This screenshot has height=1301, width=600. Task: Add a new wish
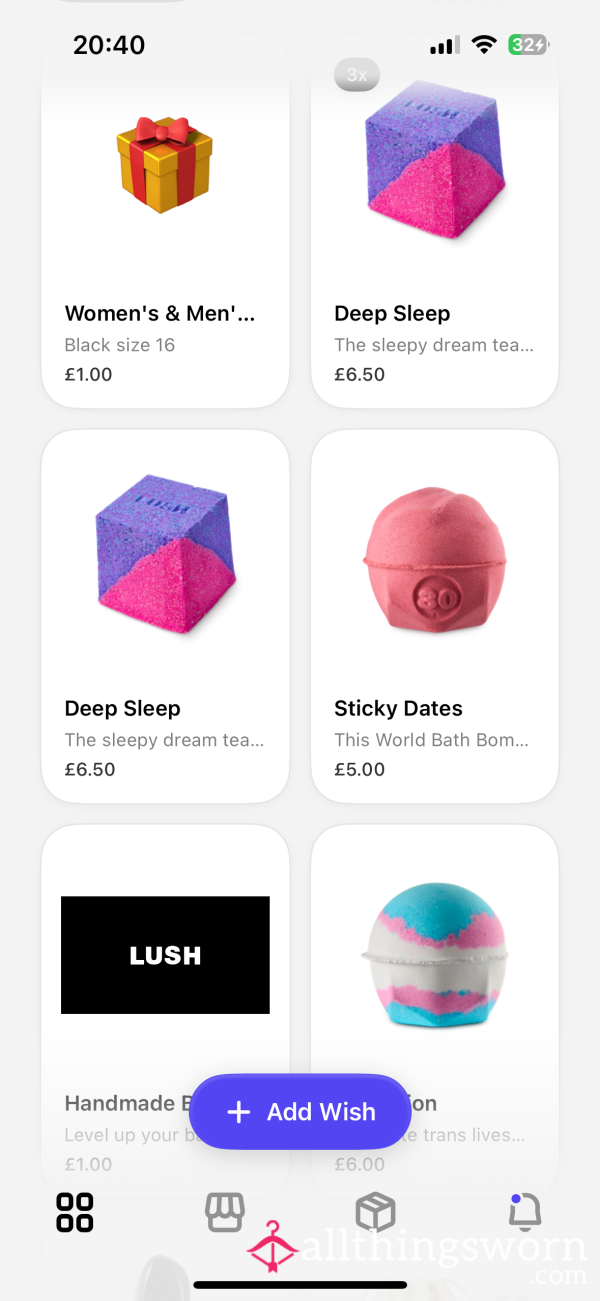coord(300,1111)
